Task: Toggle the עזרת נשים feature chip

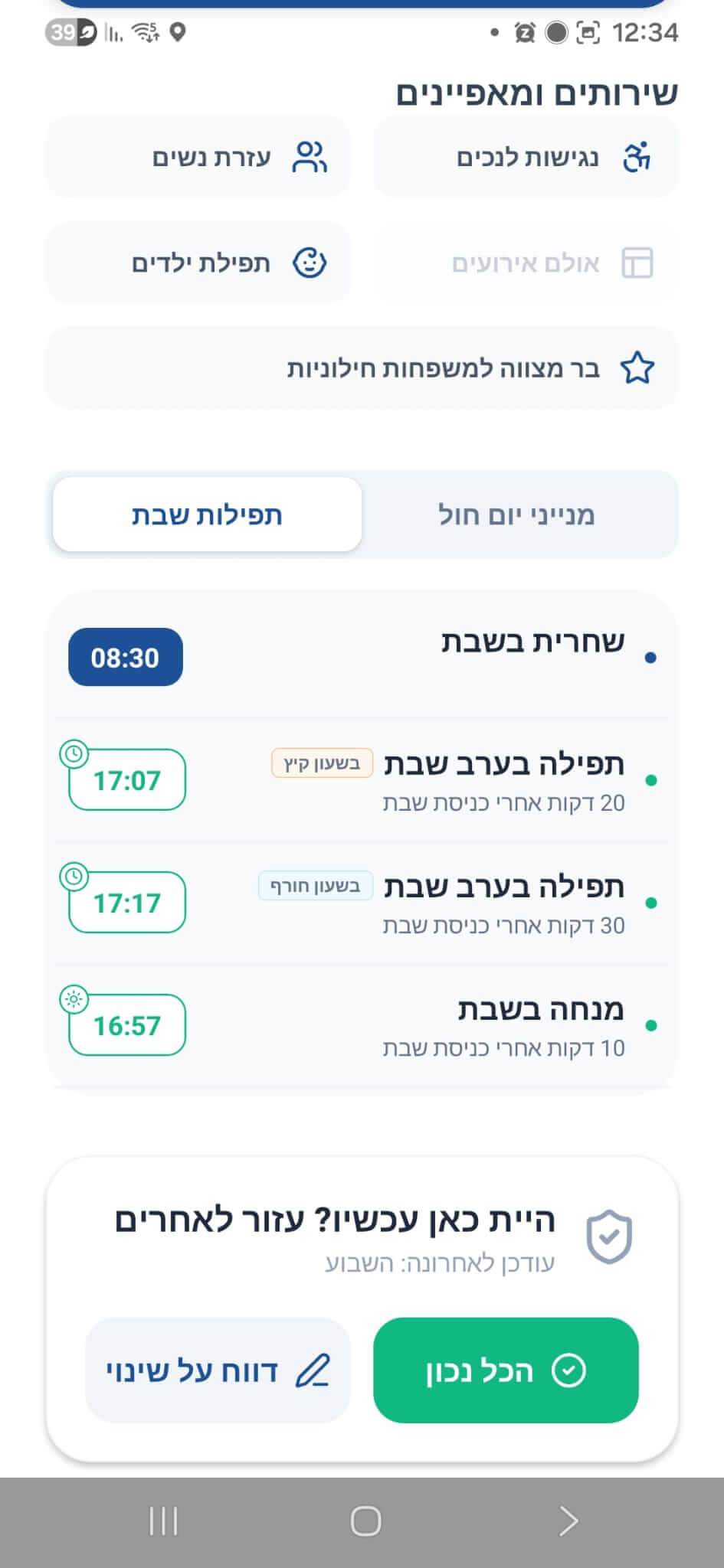Action: [198, 157]
